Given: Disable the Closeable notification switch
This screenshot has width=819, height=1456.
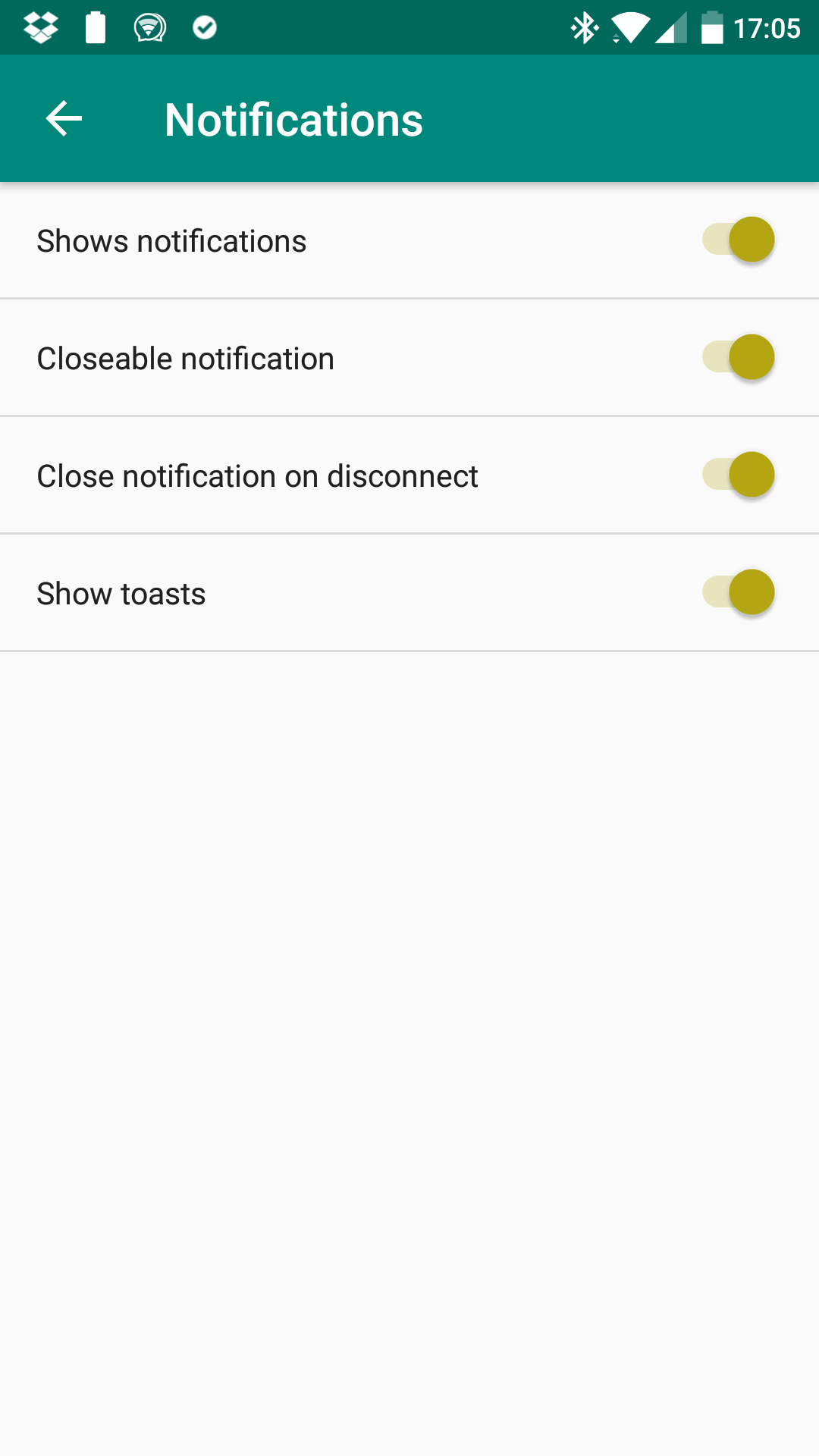Looking at the screenshot, I should click(739, 357).
